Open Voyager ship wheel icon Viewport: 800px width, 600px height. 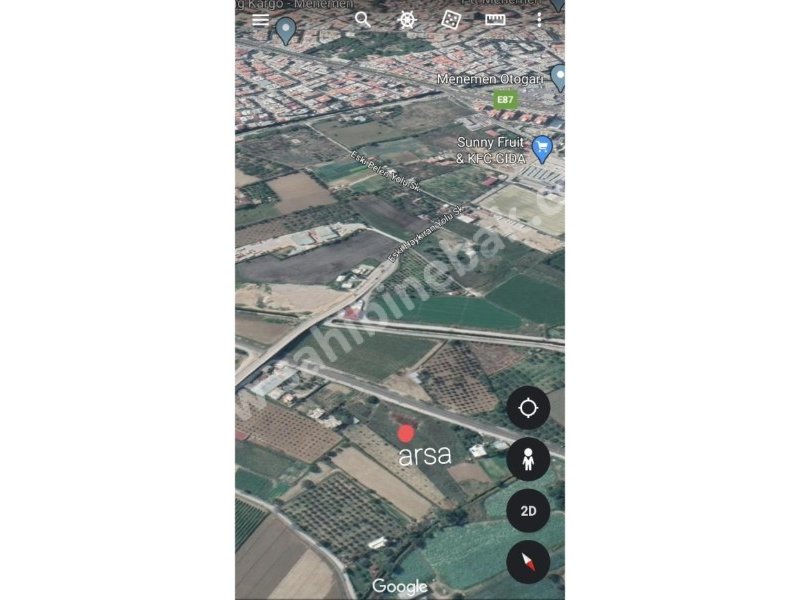[x=407, y=19]
